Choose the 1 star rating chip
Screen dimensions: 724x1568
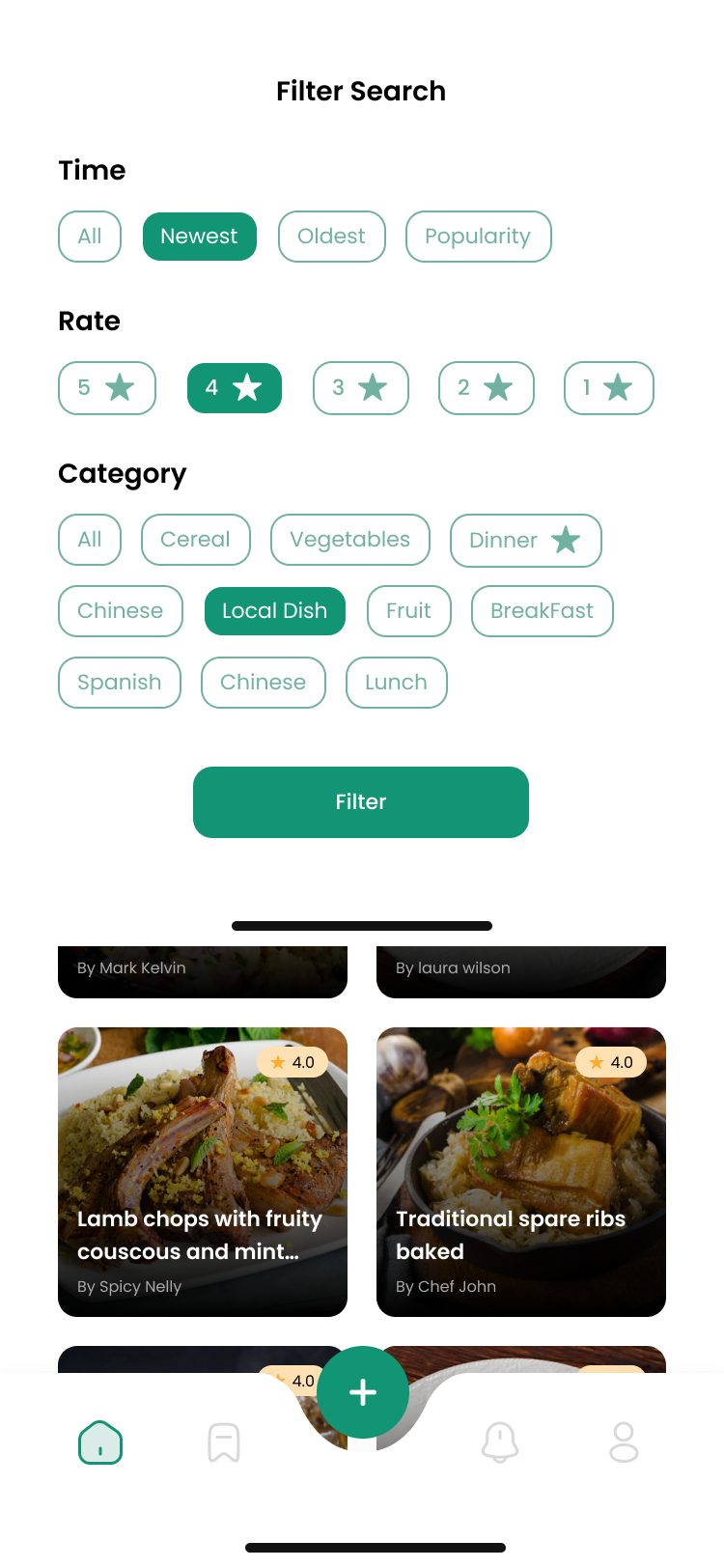tap(609, 388)
